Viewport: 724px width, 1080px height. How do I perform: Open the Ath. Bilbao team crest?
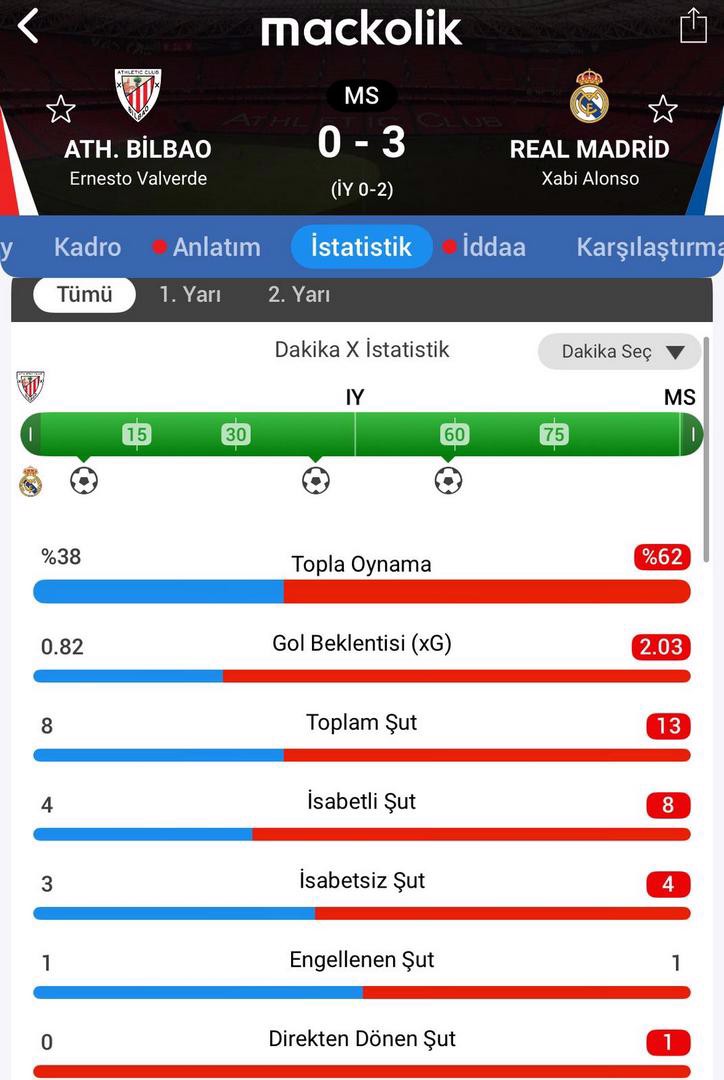138,95
